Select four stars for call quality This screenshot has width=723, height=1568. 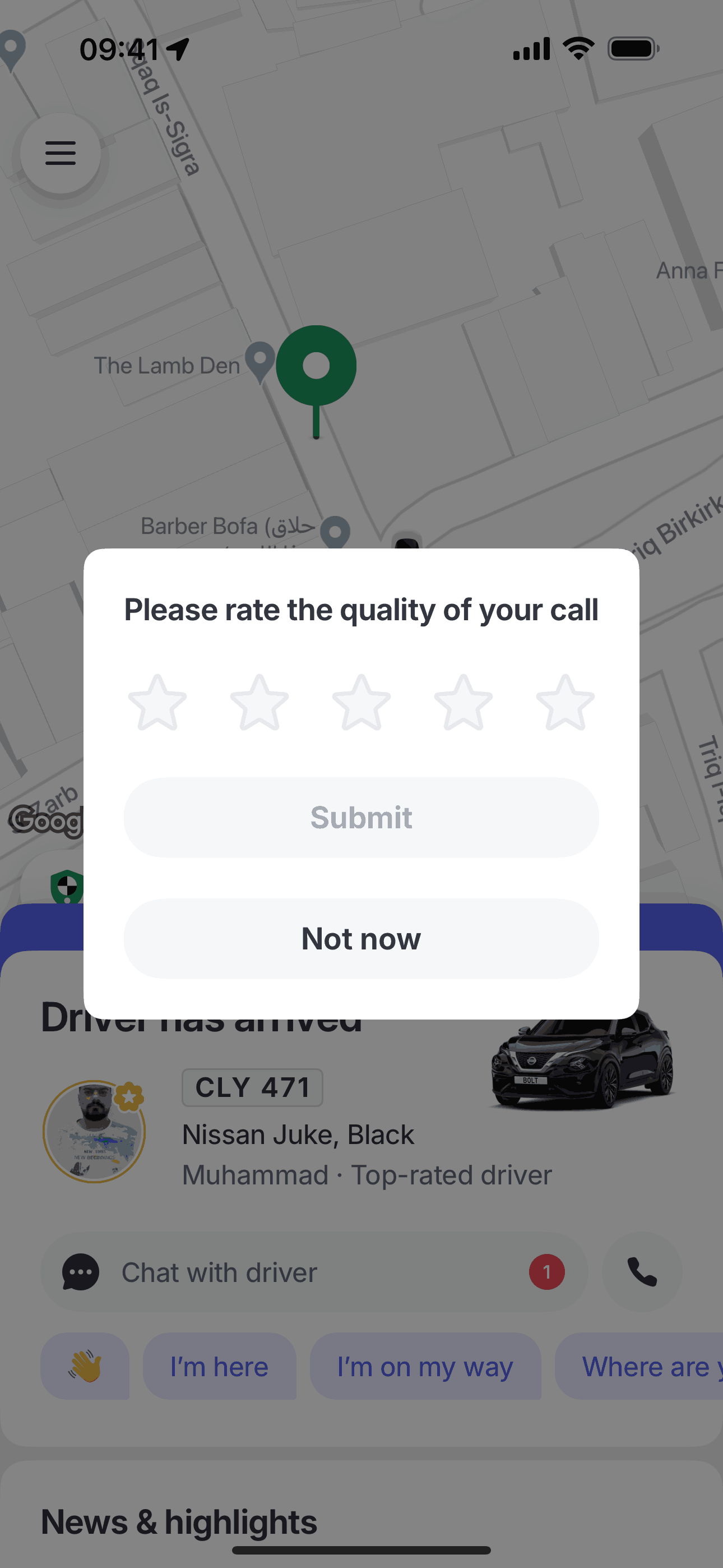pyautogui.click(x=463, y=703)
